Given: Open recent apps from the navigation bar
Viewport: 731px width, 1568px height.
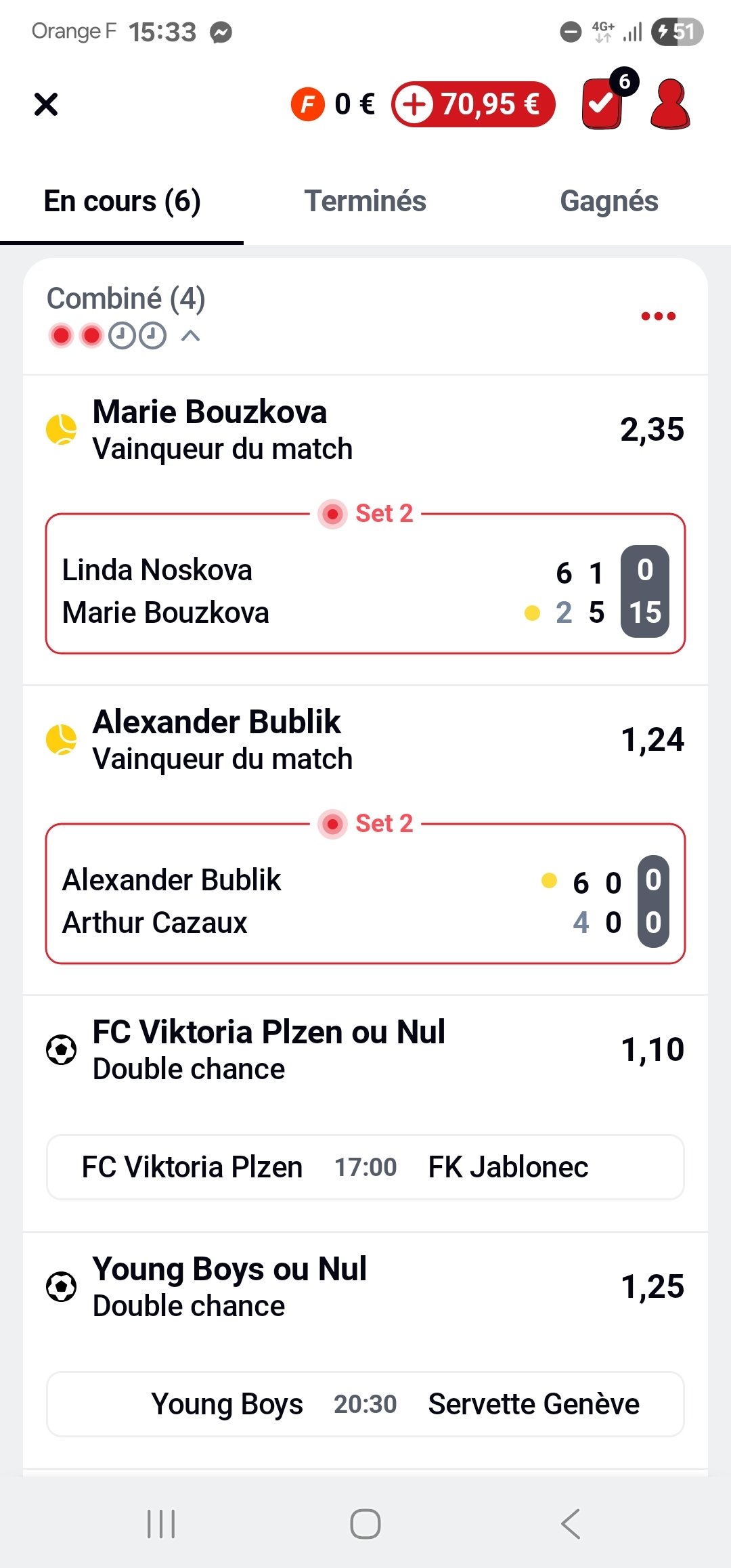Looking at the screenshot, I should [x=161, y=1524].
